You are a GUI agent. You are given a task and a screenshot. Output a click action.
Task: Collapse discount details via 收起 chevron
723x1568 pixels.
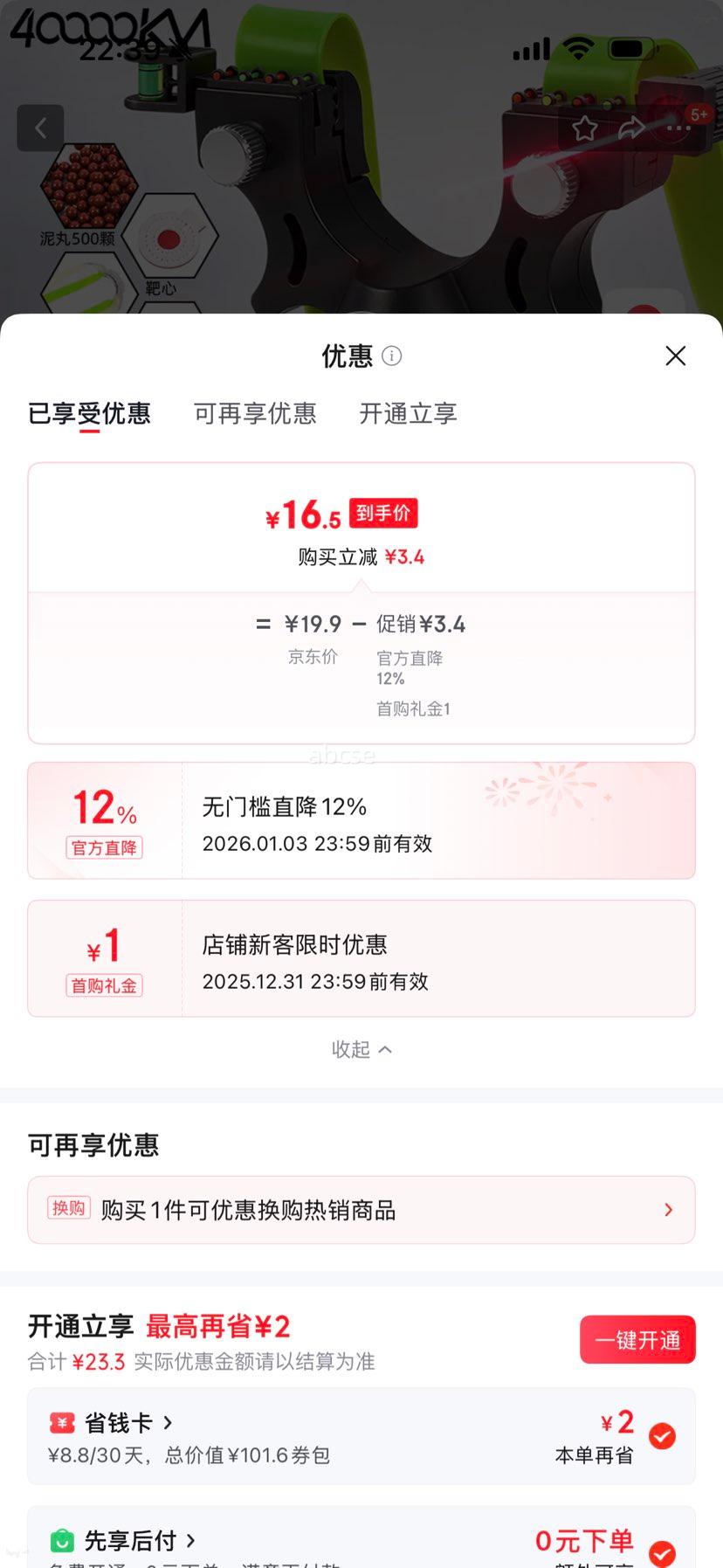tap(361, 1049)
